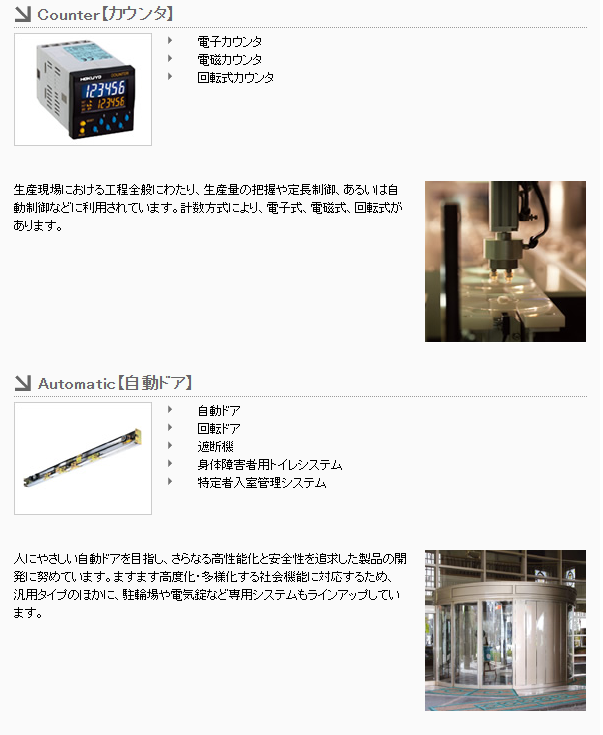
Task: Open the 自動ドア product link
Action: click(218, 410)
